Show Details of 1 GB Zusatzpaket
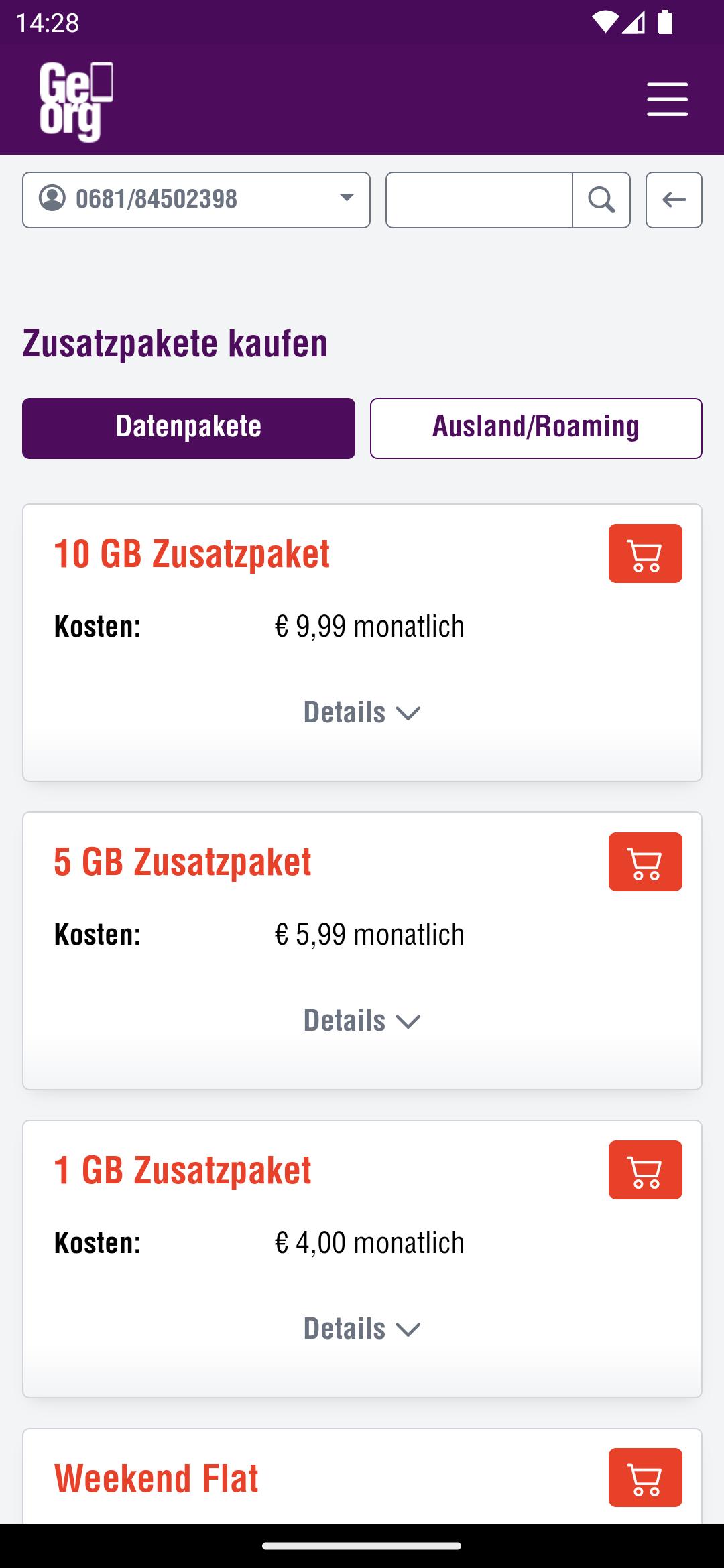The height and width of the screenshot is (1568, 724). tap(362, 1329)
